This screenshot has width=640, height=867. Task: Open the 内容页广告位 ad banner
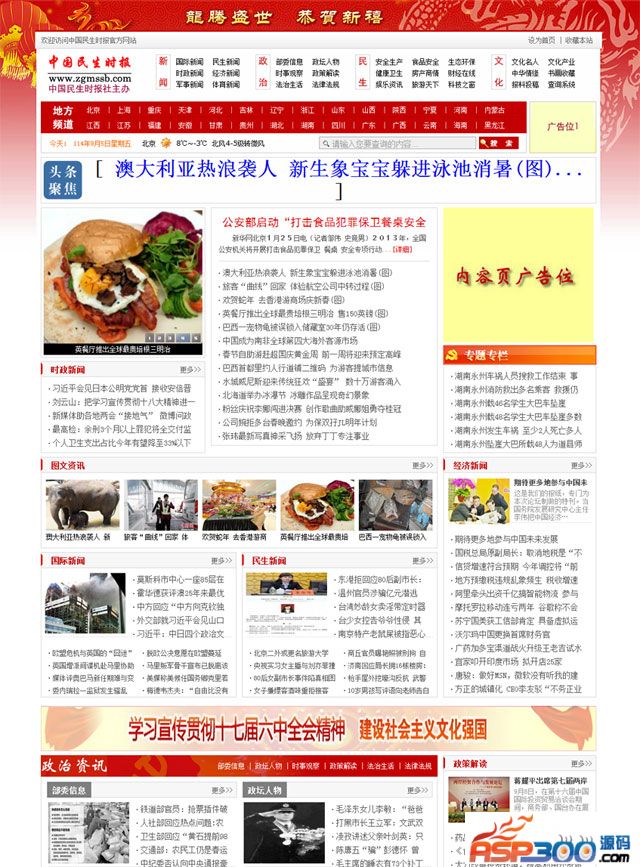click(517, 275)
